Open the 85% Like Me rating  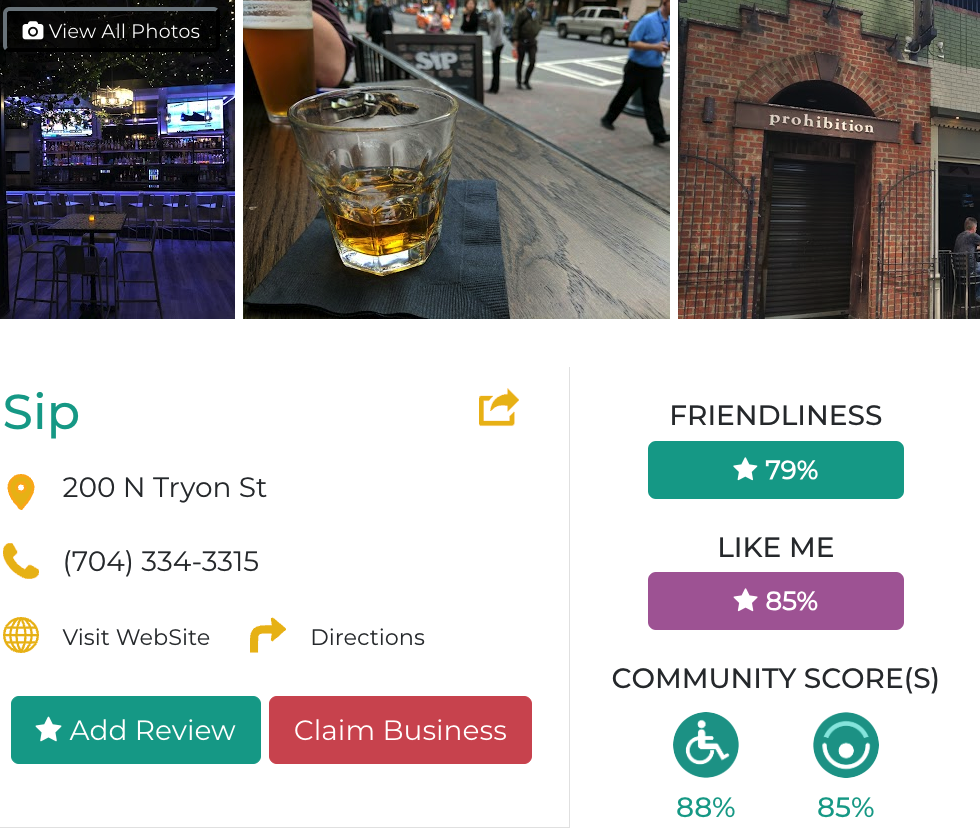pos(775,601)
